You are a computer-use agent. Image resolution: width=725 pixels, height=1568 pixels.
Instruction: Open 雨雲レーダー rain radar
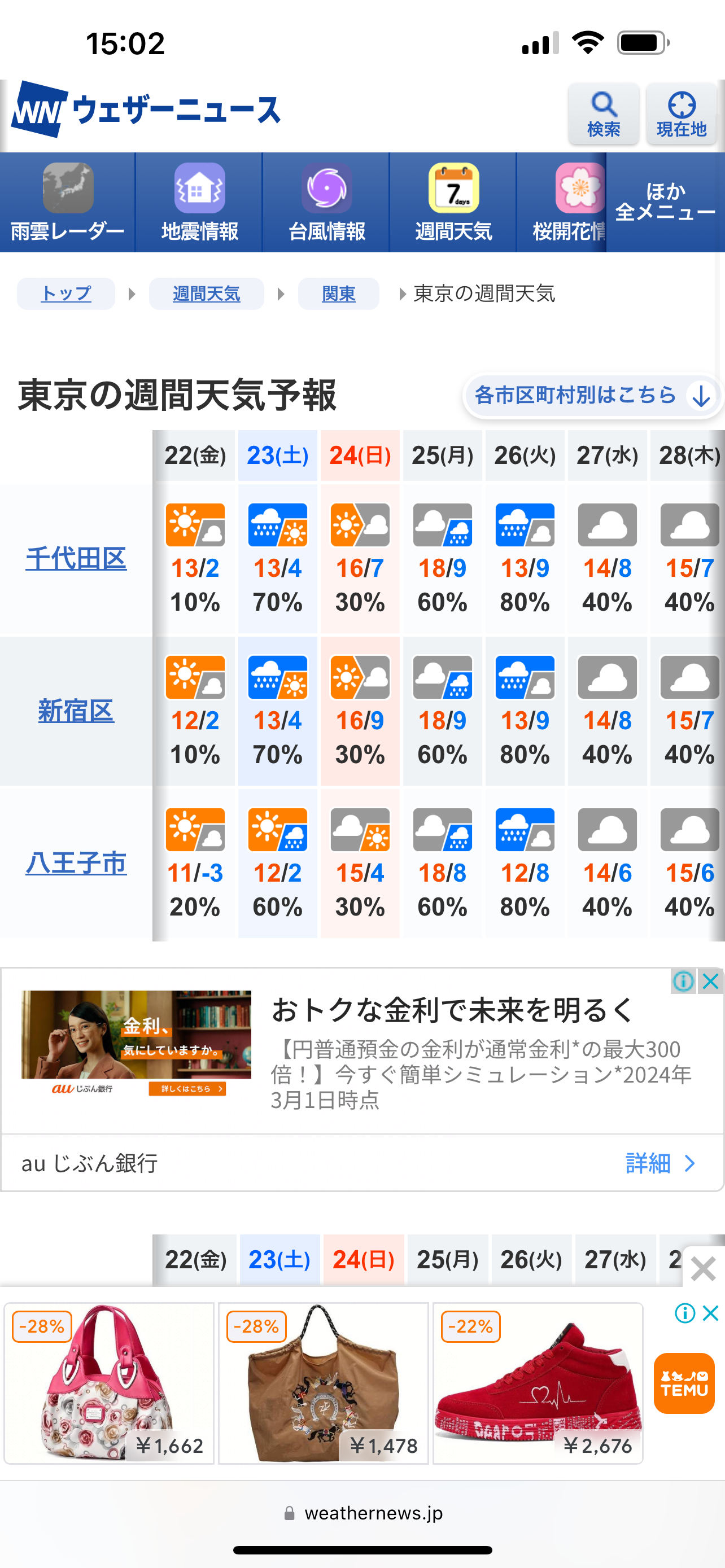(68, 203)
